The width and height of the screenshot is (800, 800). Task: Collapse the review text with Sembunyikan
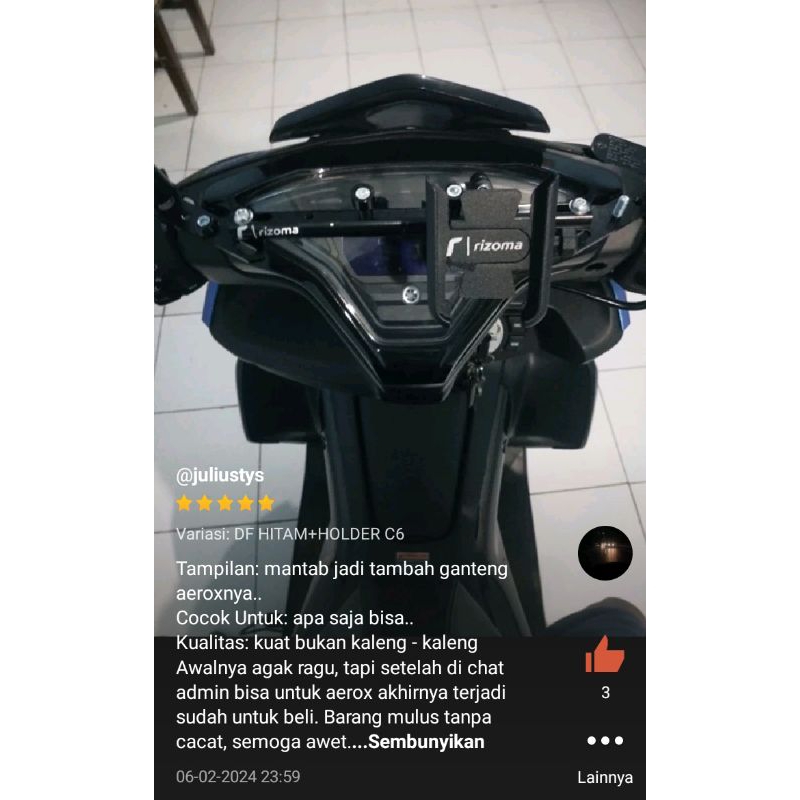coord(426,742)
